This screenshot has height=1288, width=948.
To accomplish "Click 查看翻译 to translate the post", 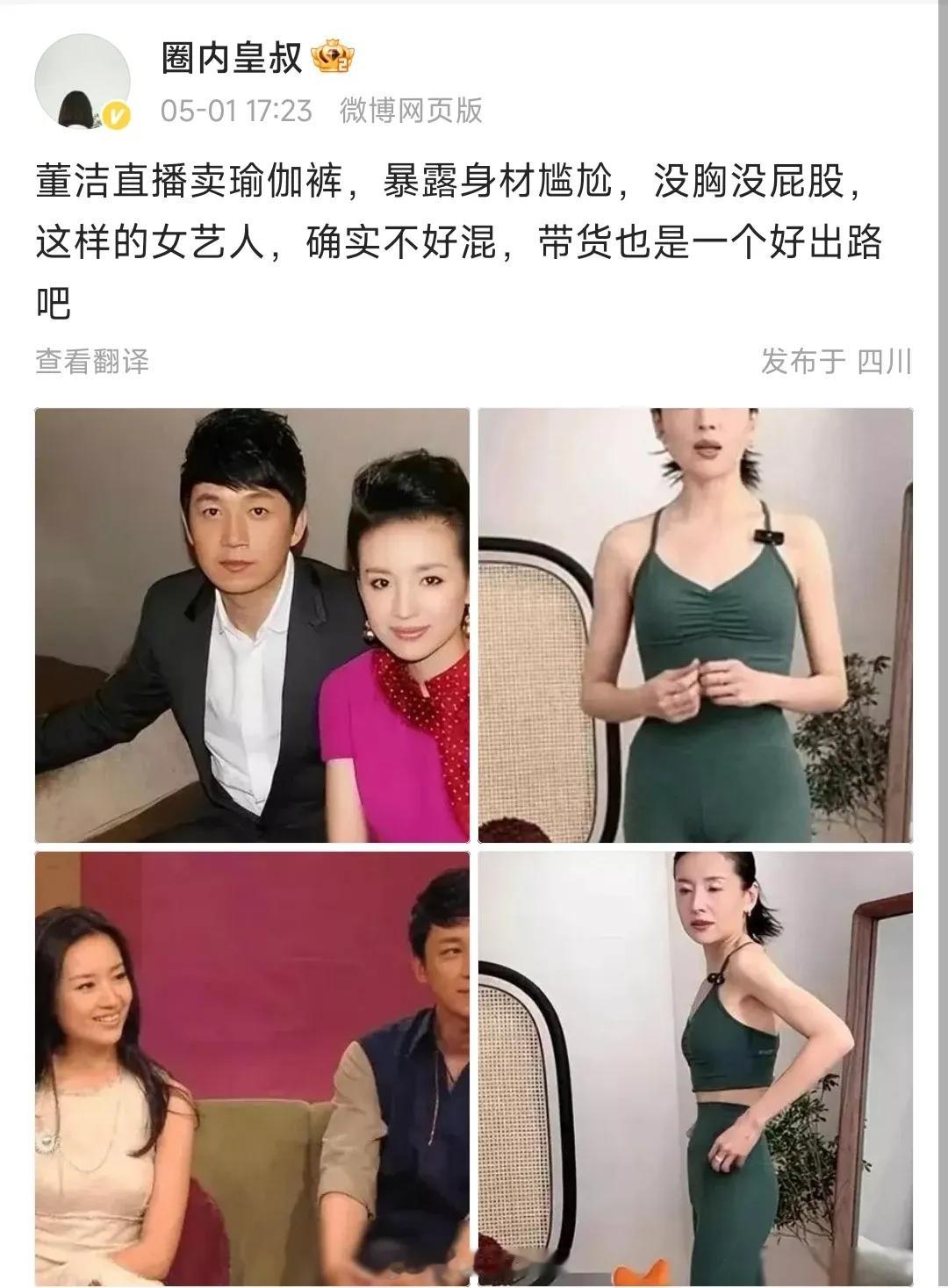I will pos(91,360).
